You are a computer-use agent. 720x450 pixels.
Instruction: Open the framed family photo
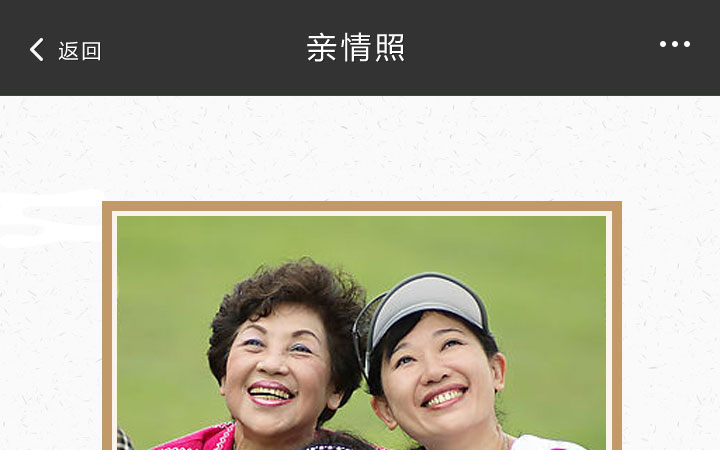[x=361, y=330]
